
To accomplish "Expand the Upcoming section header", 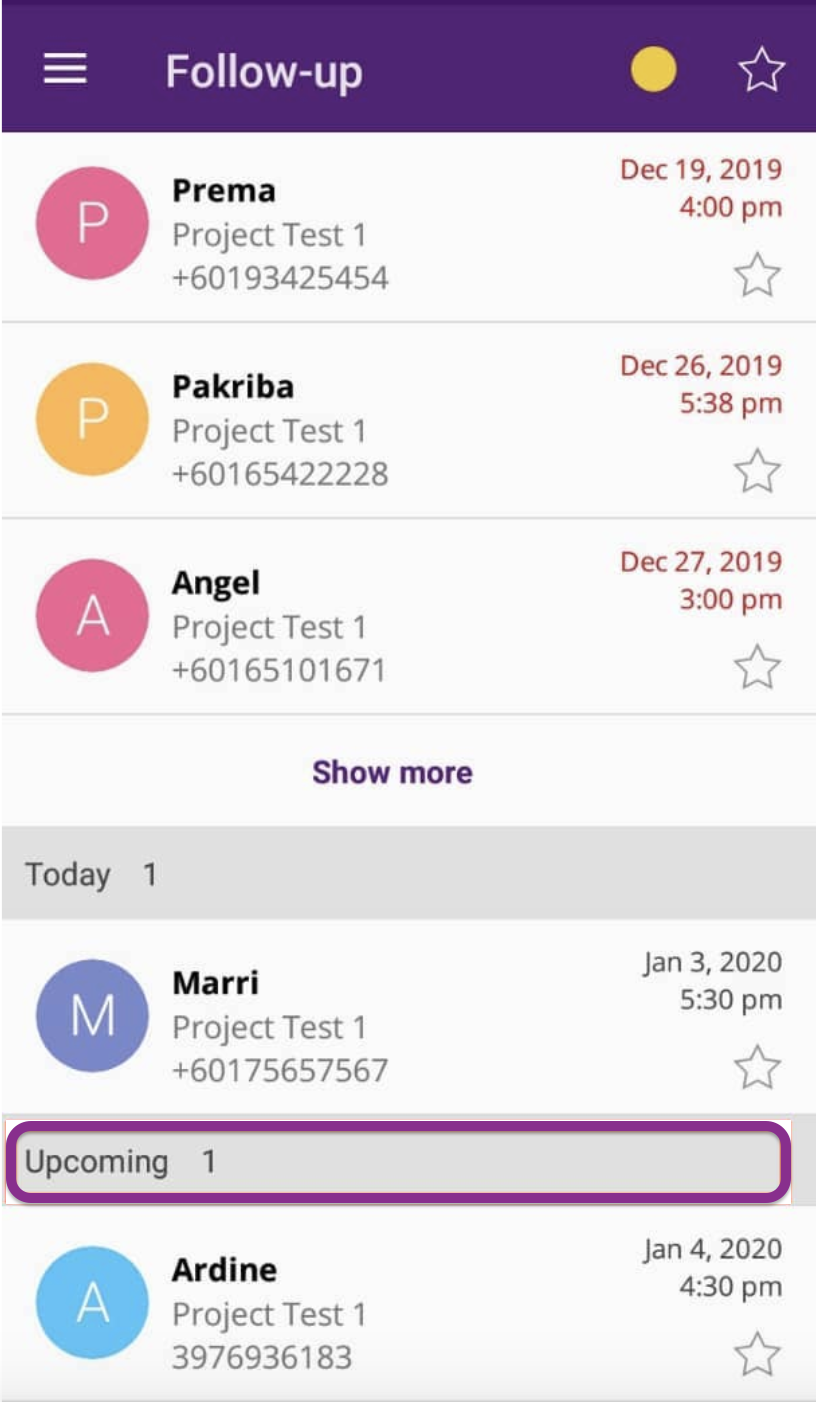I will (x=400, y=1161).
